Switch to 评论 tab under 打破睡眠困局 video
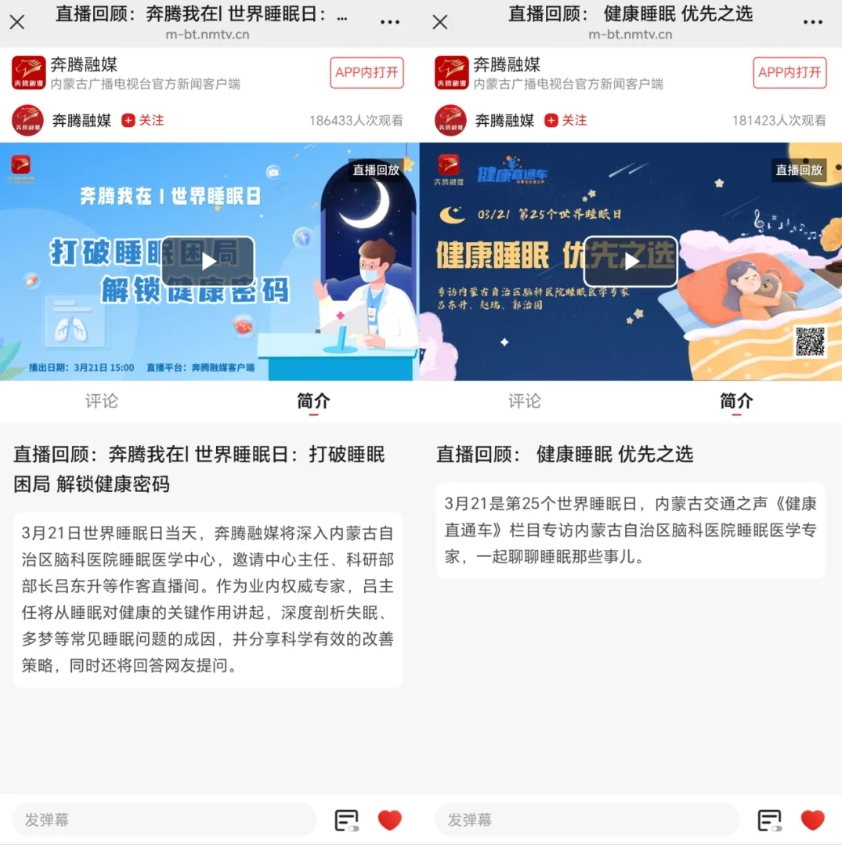 coord(102,401)
